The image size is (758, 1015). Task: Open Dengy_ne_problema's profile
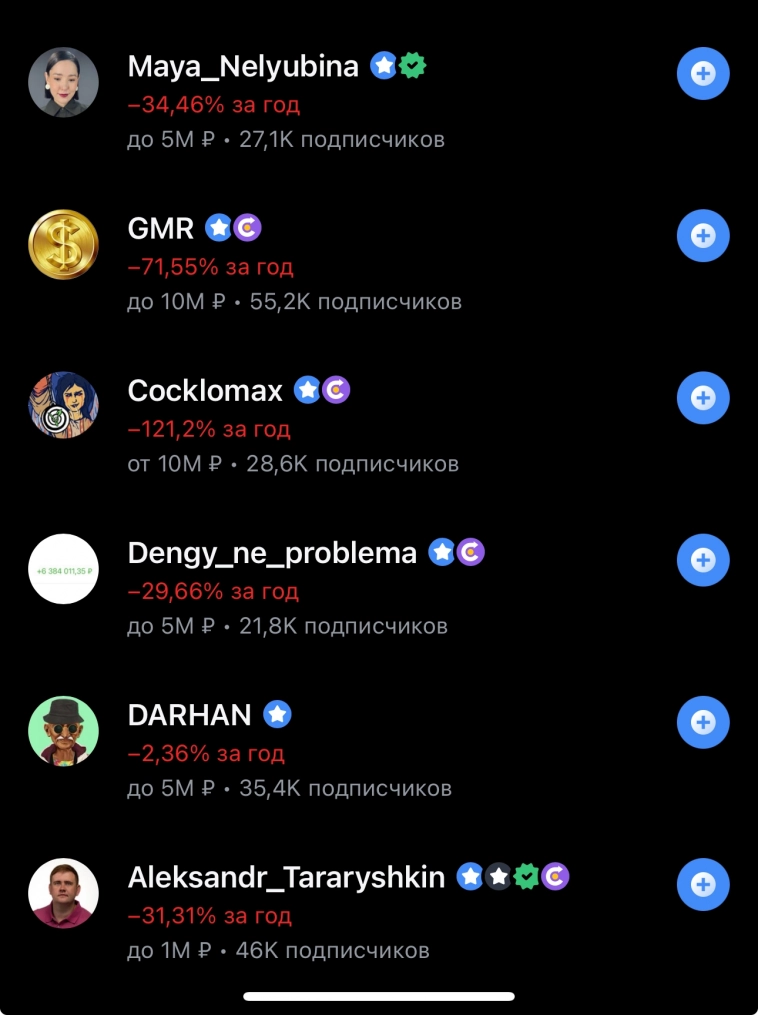[272, 553]
